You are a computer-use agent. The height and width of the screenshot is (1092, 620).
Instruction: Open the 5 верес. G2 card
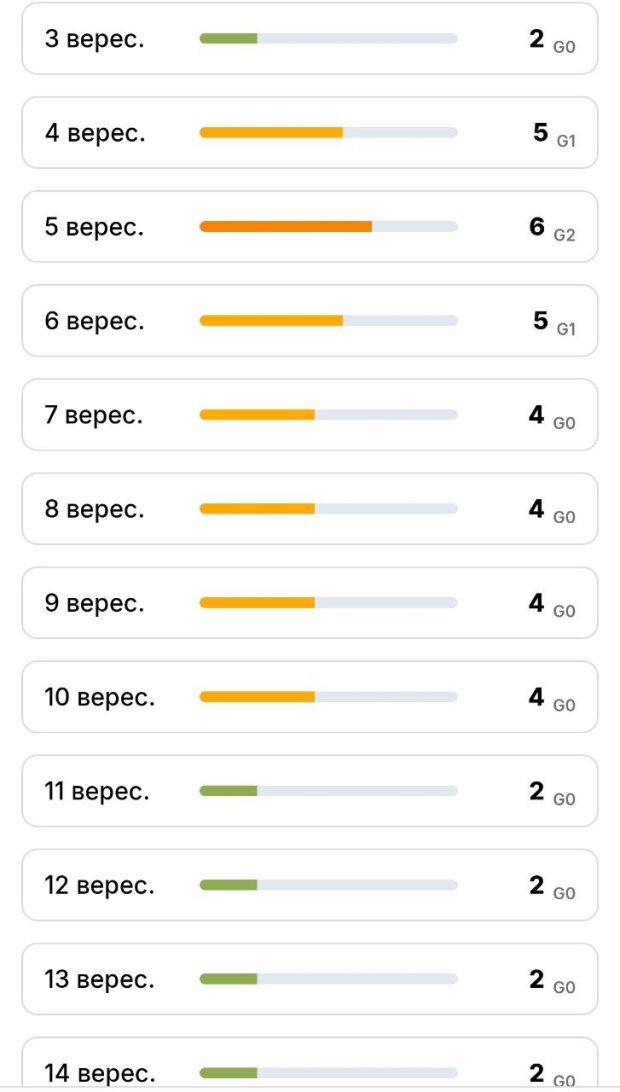click(x=310, y=226)
